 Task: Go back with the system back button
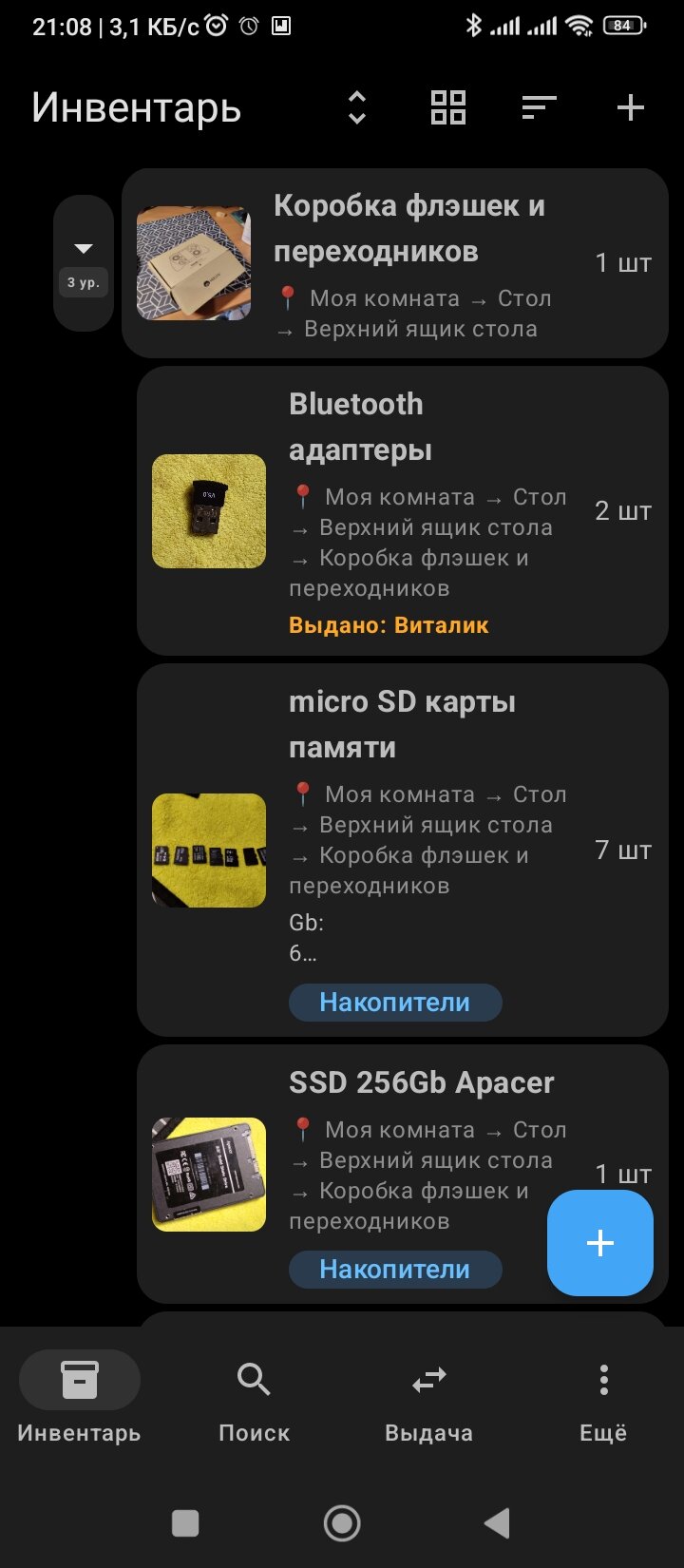497,1523
